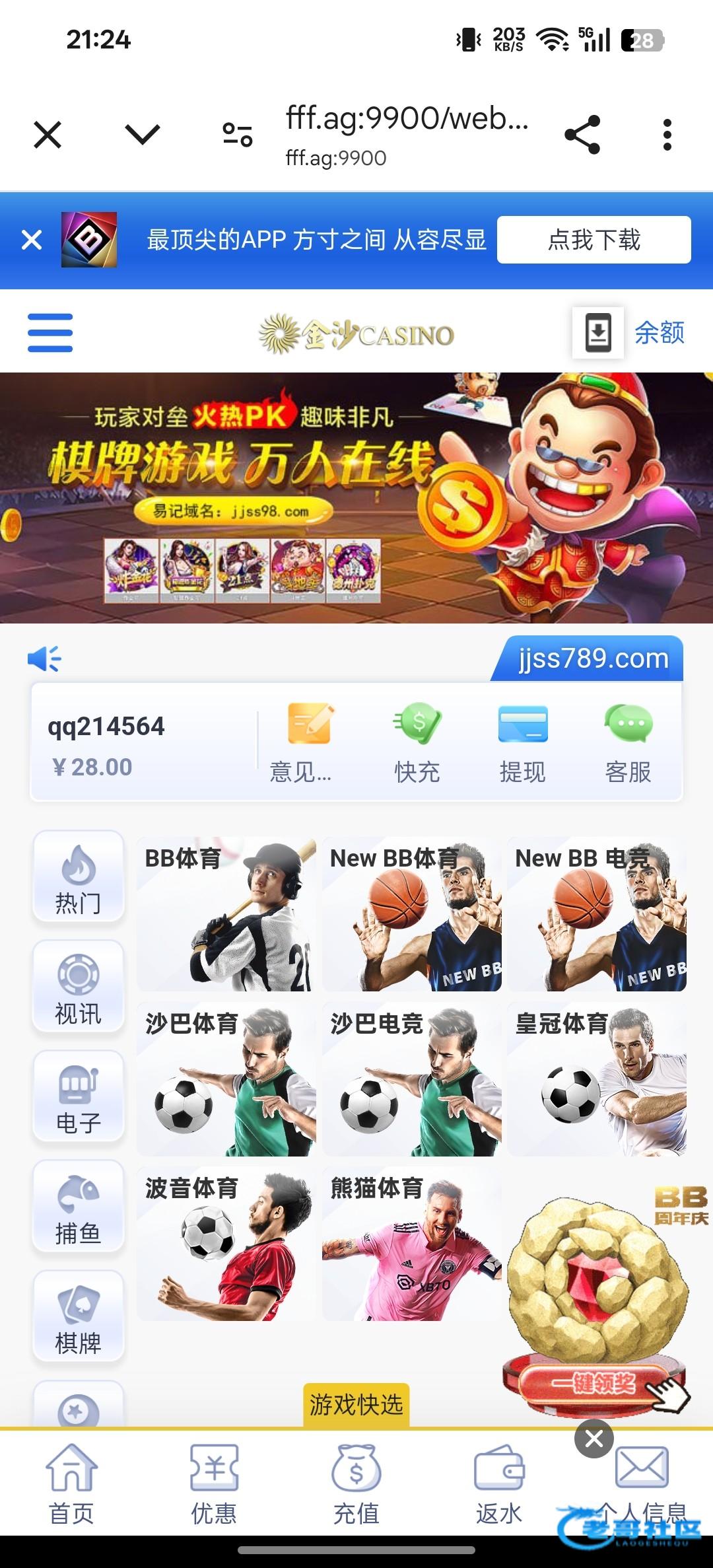This screenshot has height=1568, width=713.
Task: Close the browser tab with X
Action: tap(48, 135)
